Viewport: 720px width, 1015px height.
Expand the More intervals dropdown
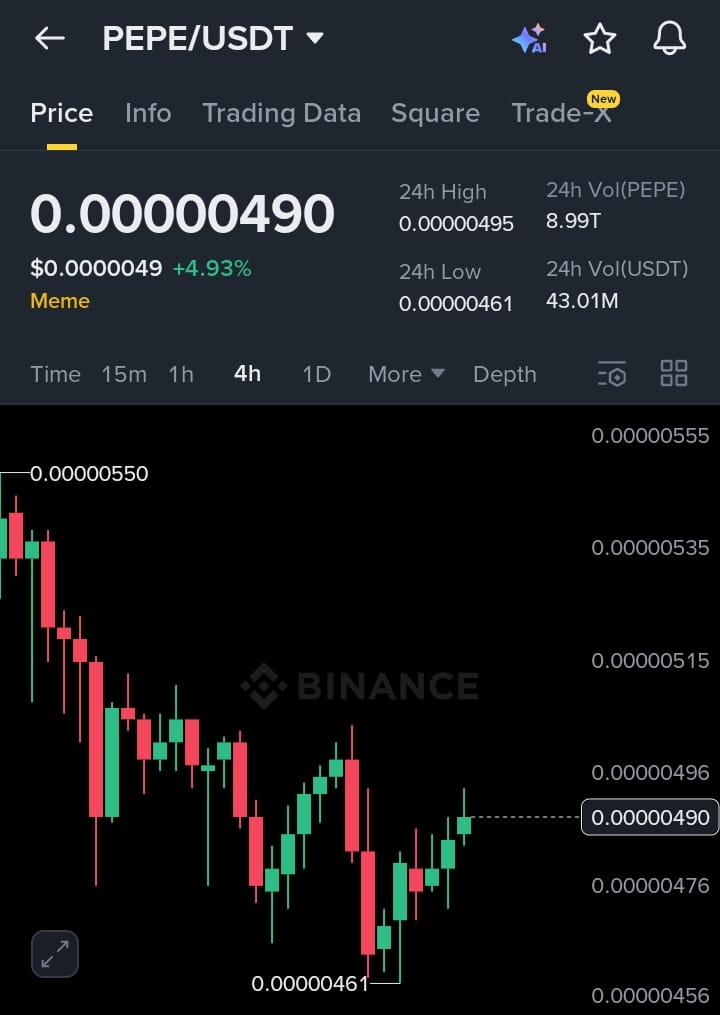pos(405,374)
